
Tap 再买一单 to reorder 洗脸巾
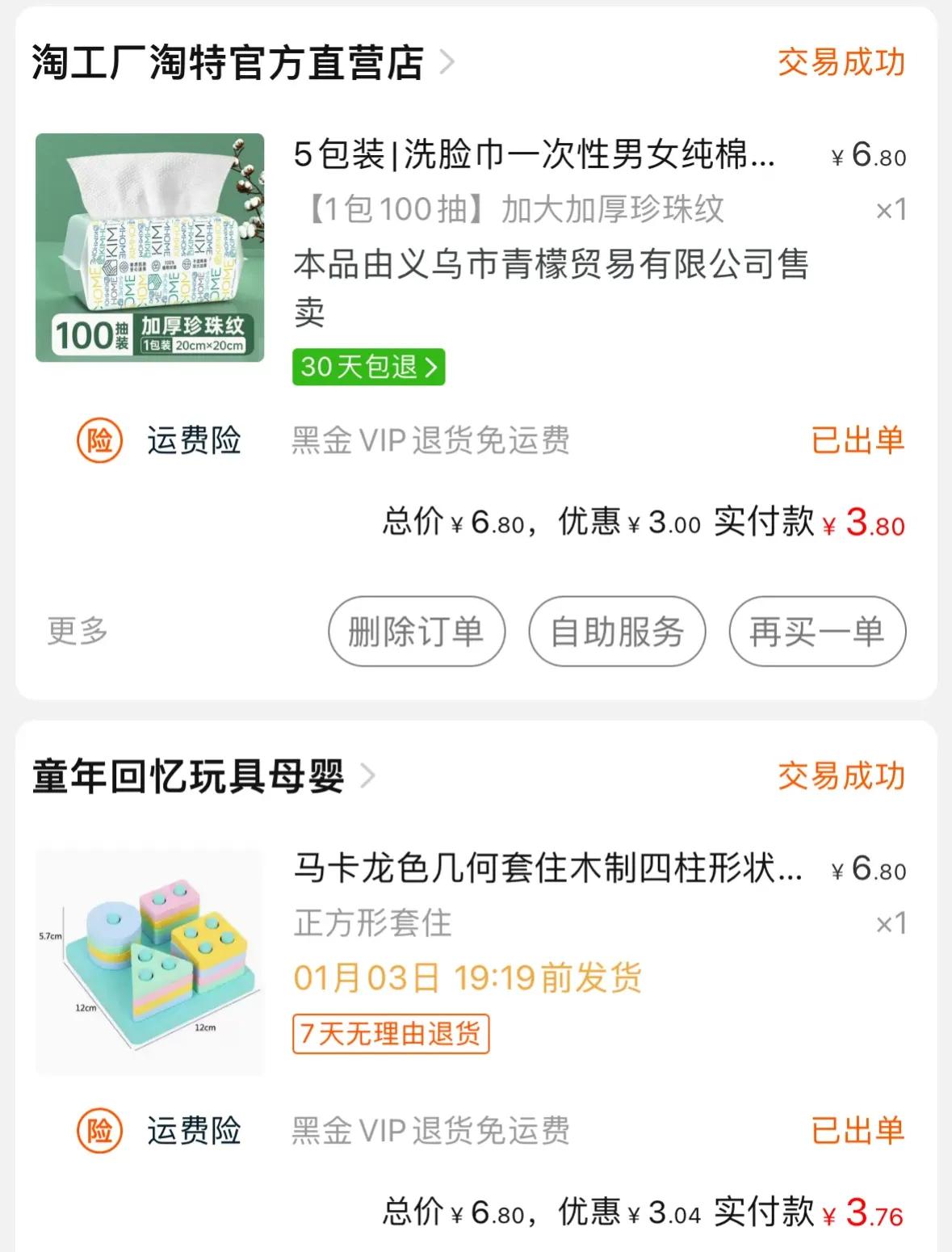(x=817, y=631)
